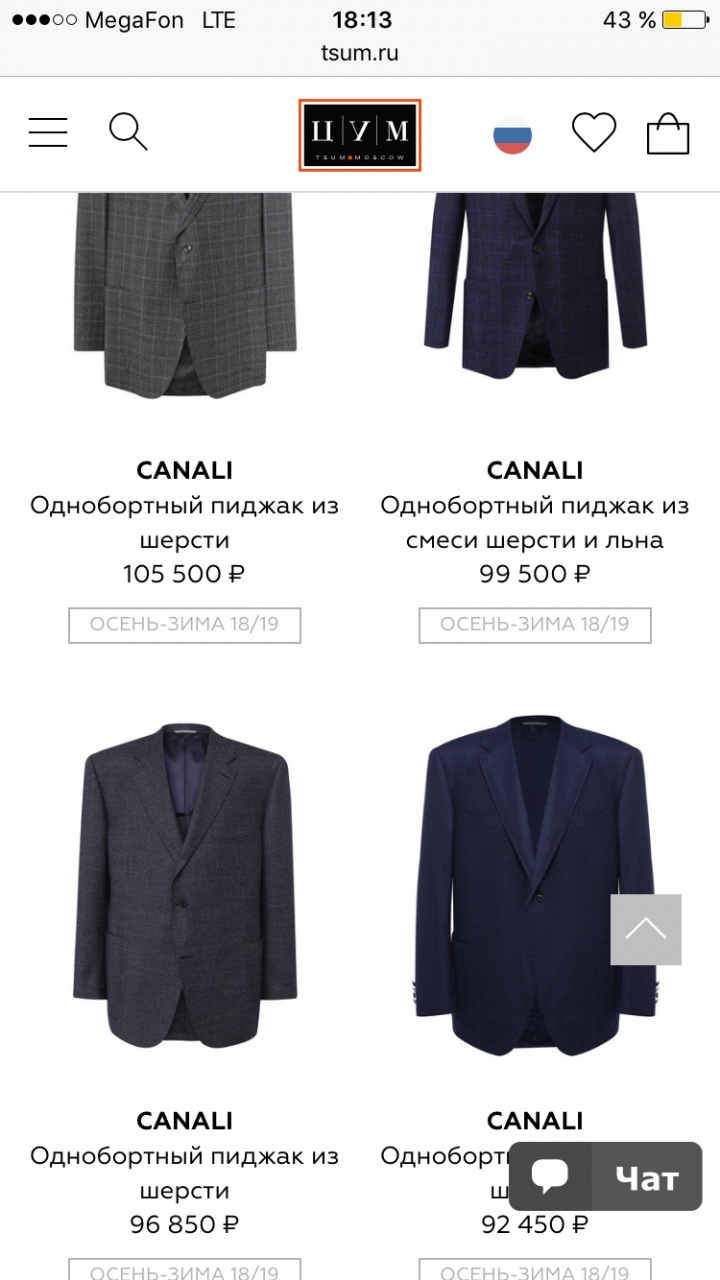Change region with the Russian flag icon
This screenshot has height=1280, width=720.
(x=512, y=135)
